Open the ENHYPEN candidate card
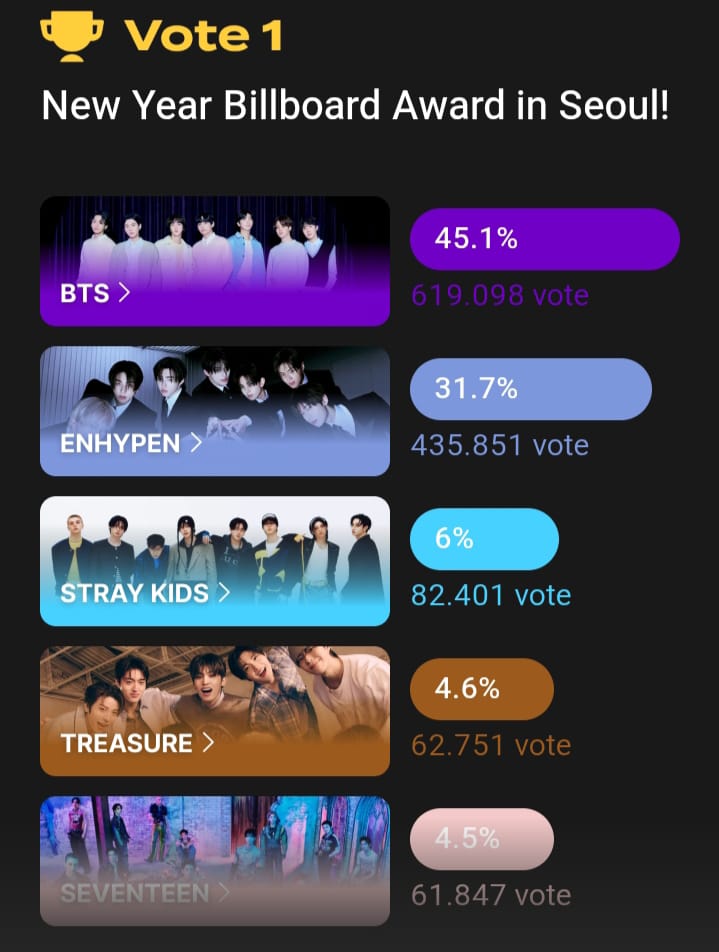The width and height of the screenshot is (719, 952). [214, 411]
